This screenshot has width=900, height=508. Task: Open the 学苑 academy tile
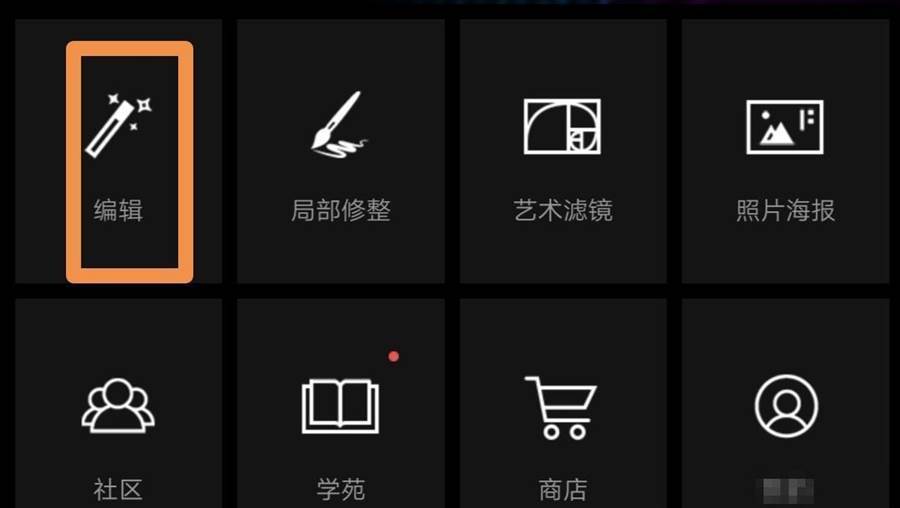pos(340,420)
